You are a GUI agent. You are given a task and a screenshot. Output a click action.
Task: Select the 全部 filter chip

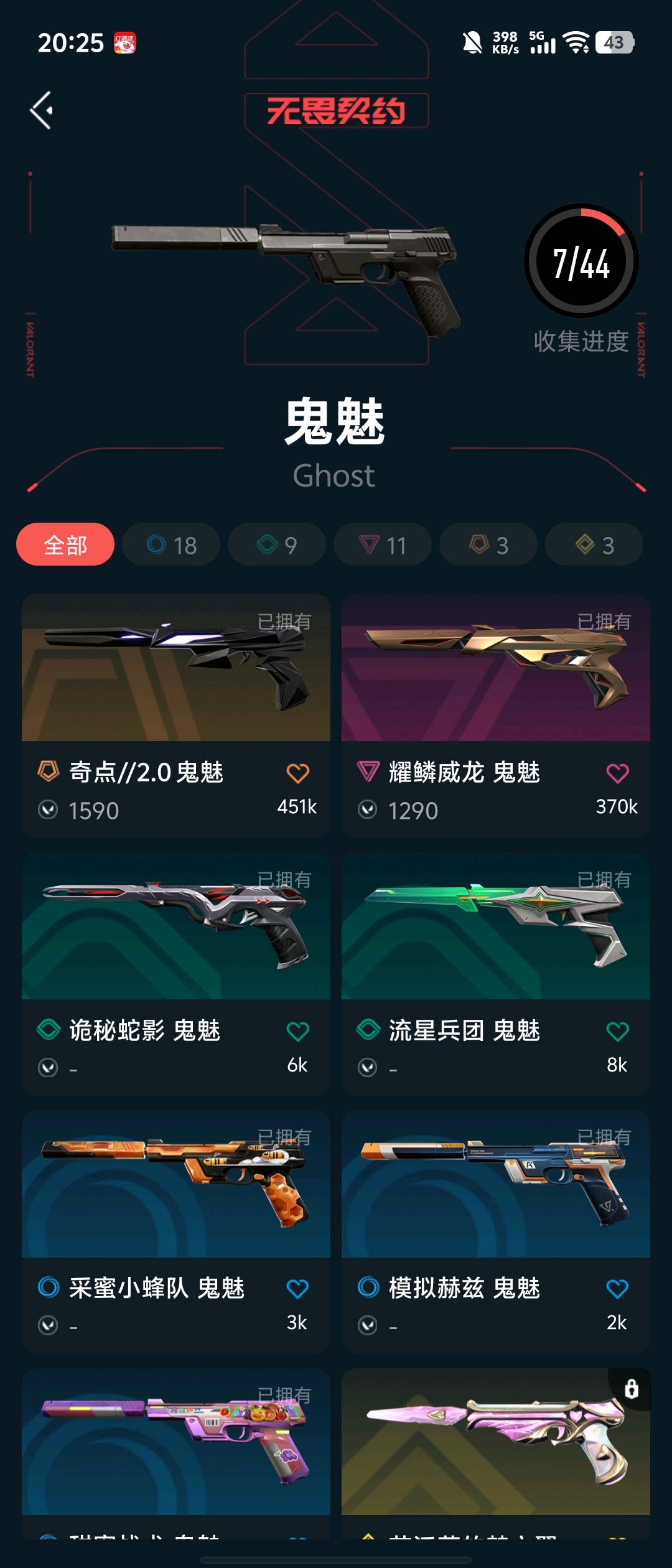(65, 544)
